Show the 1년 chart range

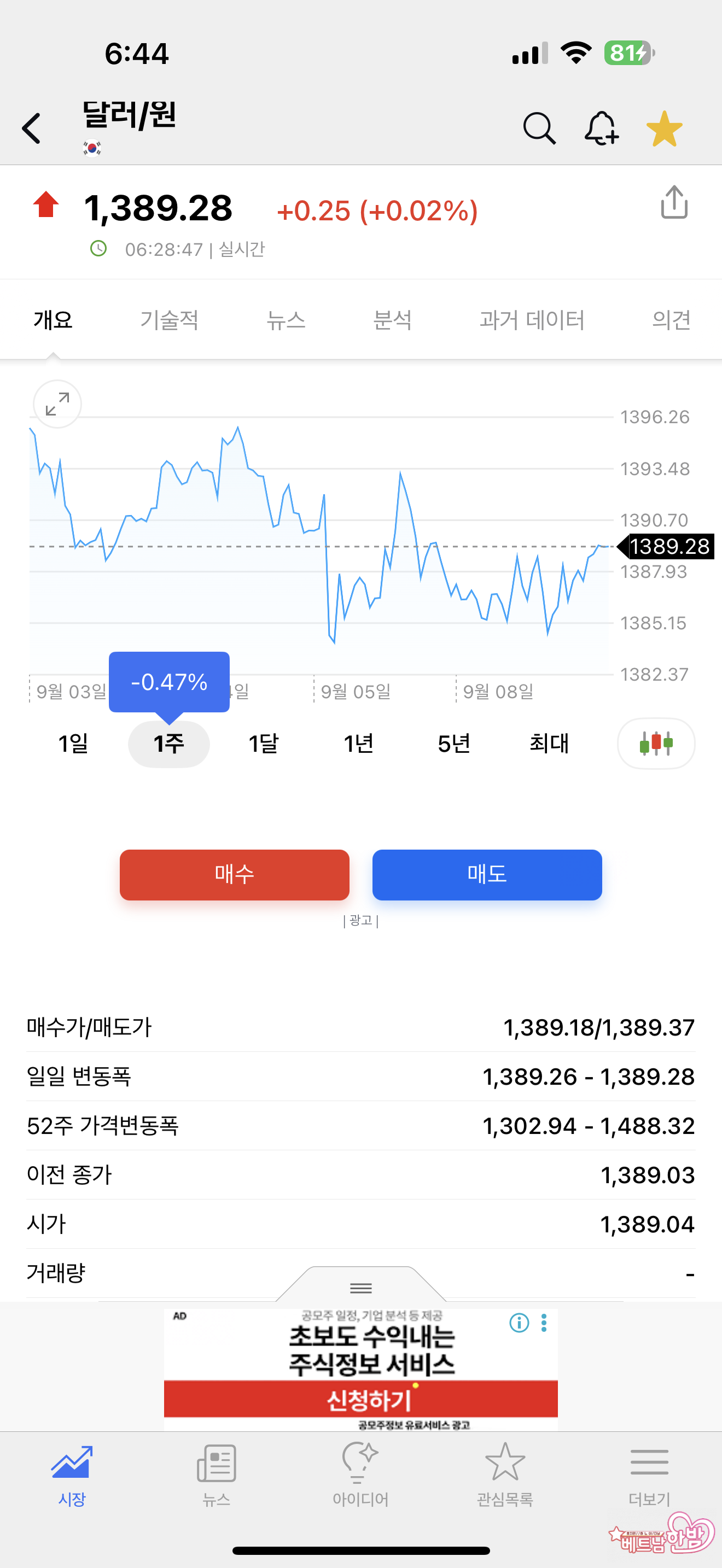(x=359, y=743)
